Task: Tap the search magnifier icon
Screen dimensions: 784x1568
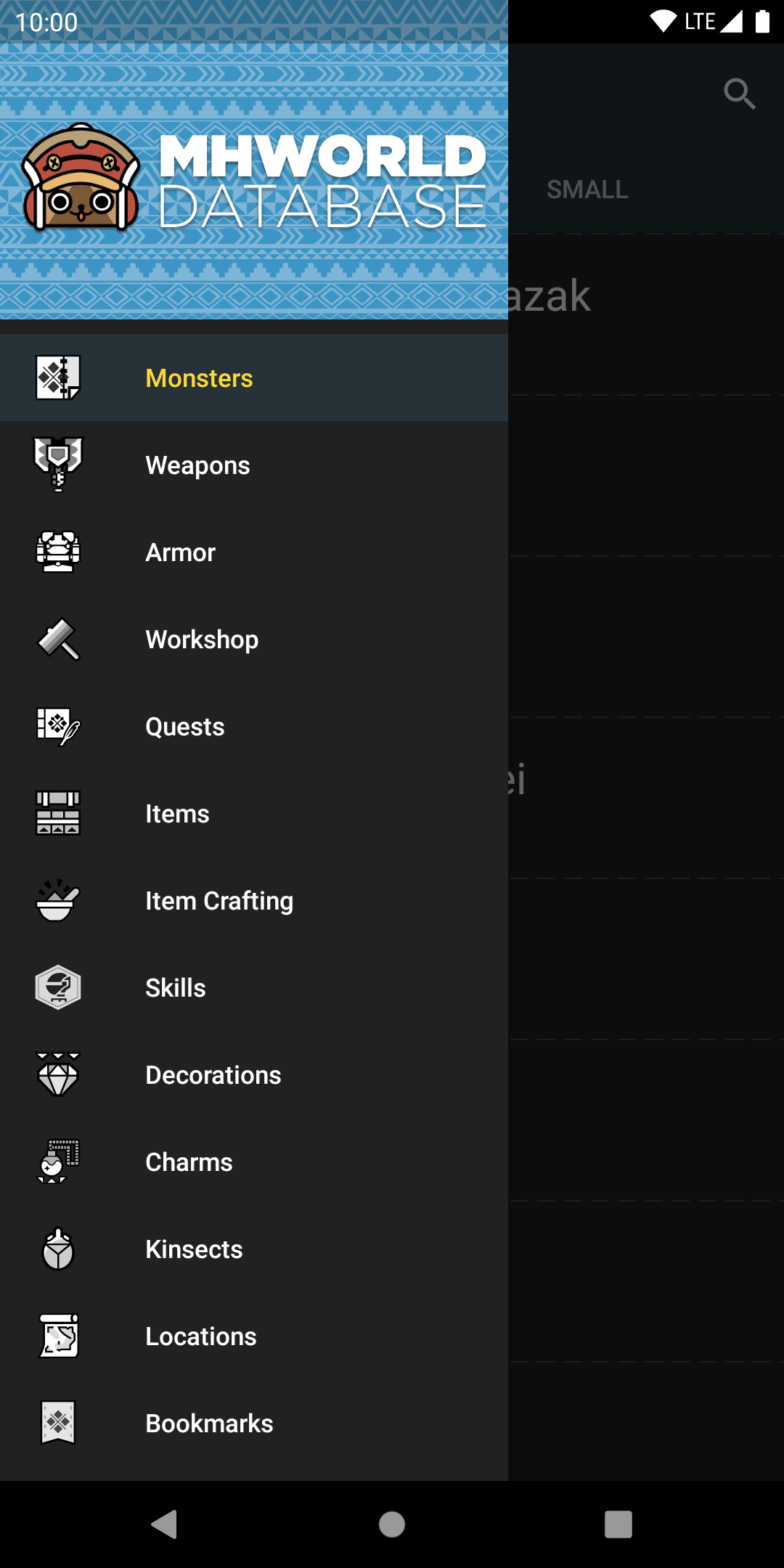Action: point(739,94)
